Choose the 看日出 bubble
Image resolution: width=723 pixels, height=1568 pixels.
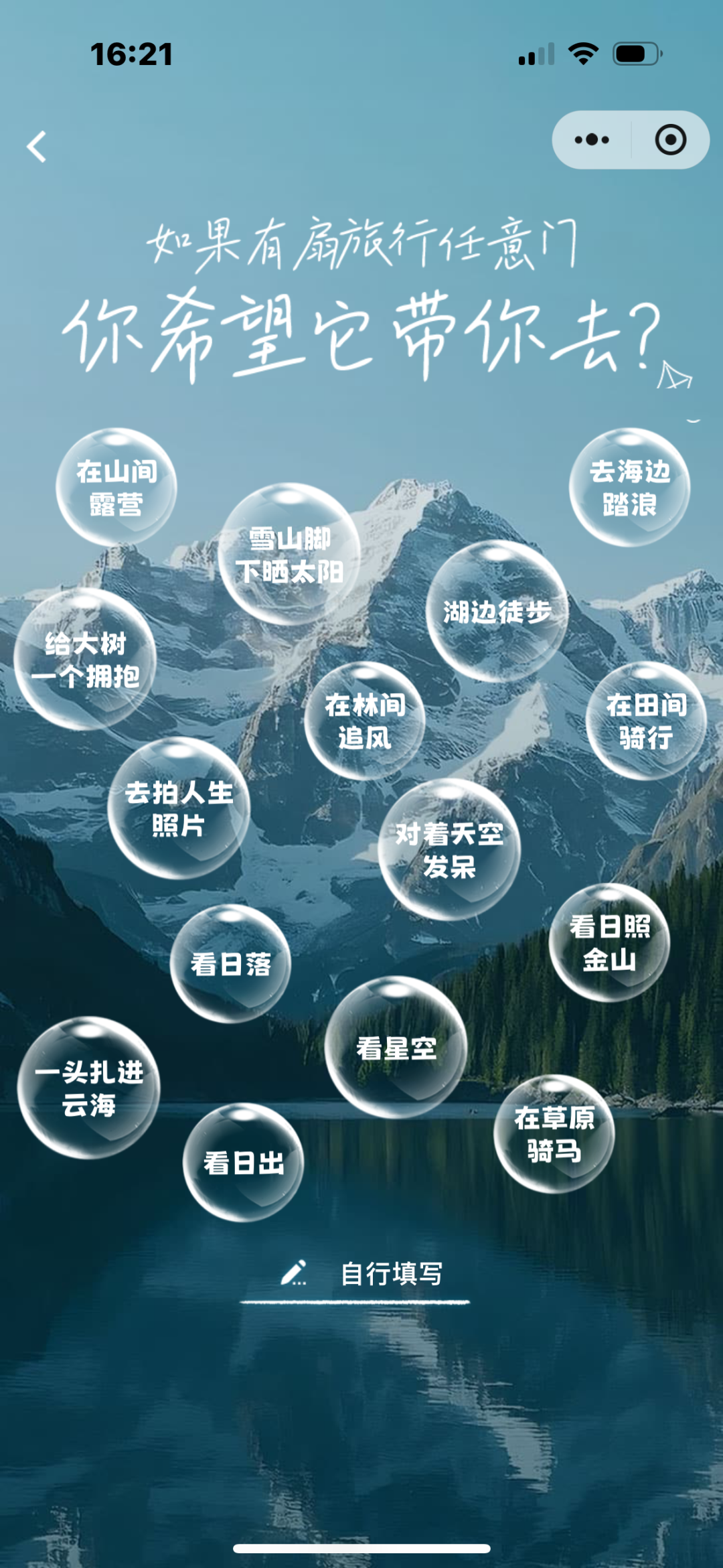[x=244, y=1163]
